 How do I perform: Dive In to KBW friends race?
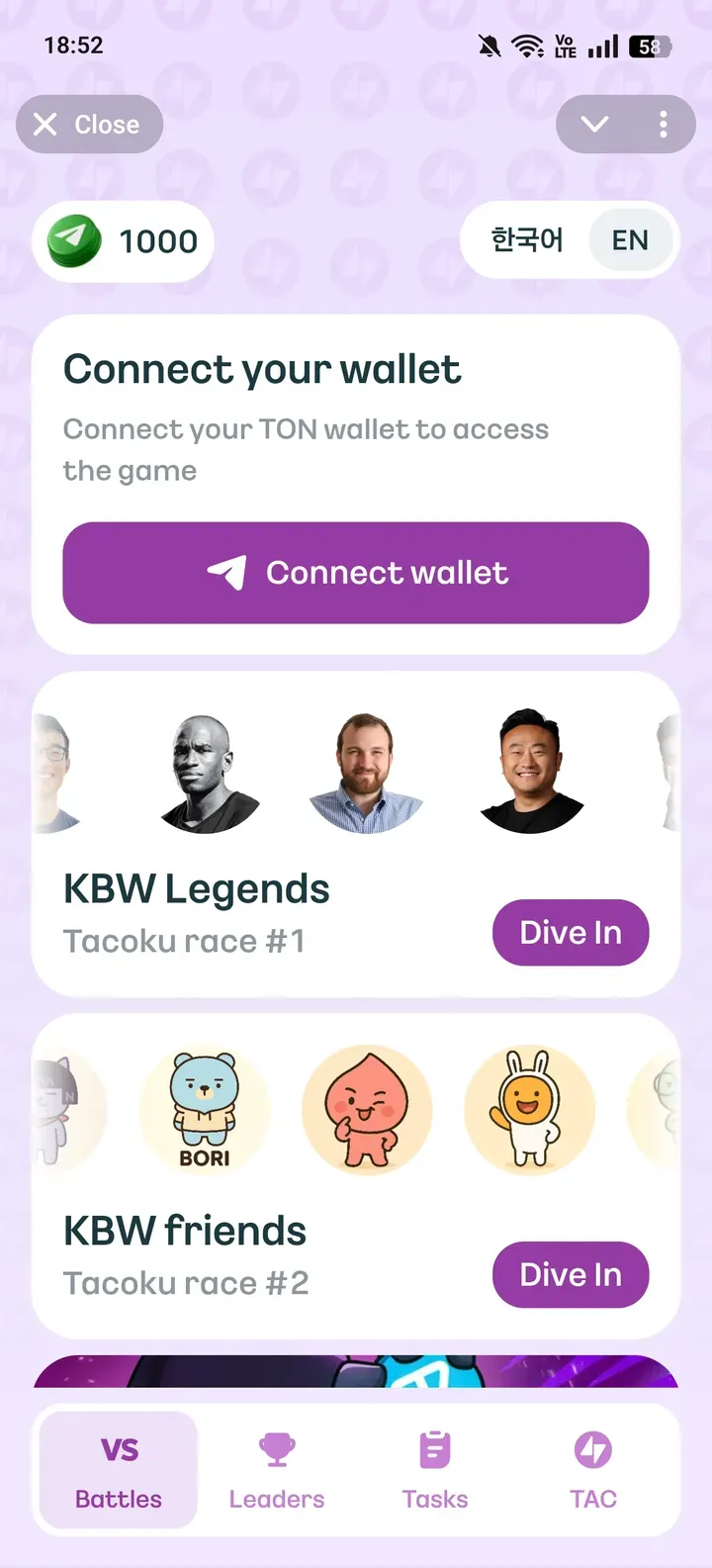pyautogui.click(x=571, y=1275)
